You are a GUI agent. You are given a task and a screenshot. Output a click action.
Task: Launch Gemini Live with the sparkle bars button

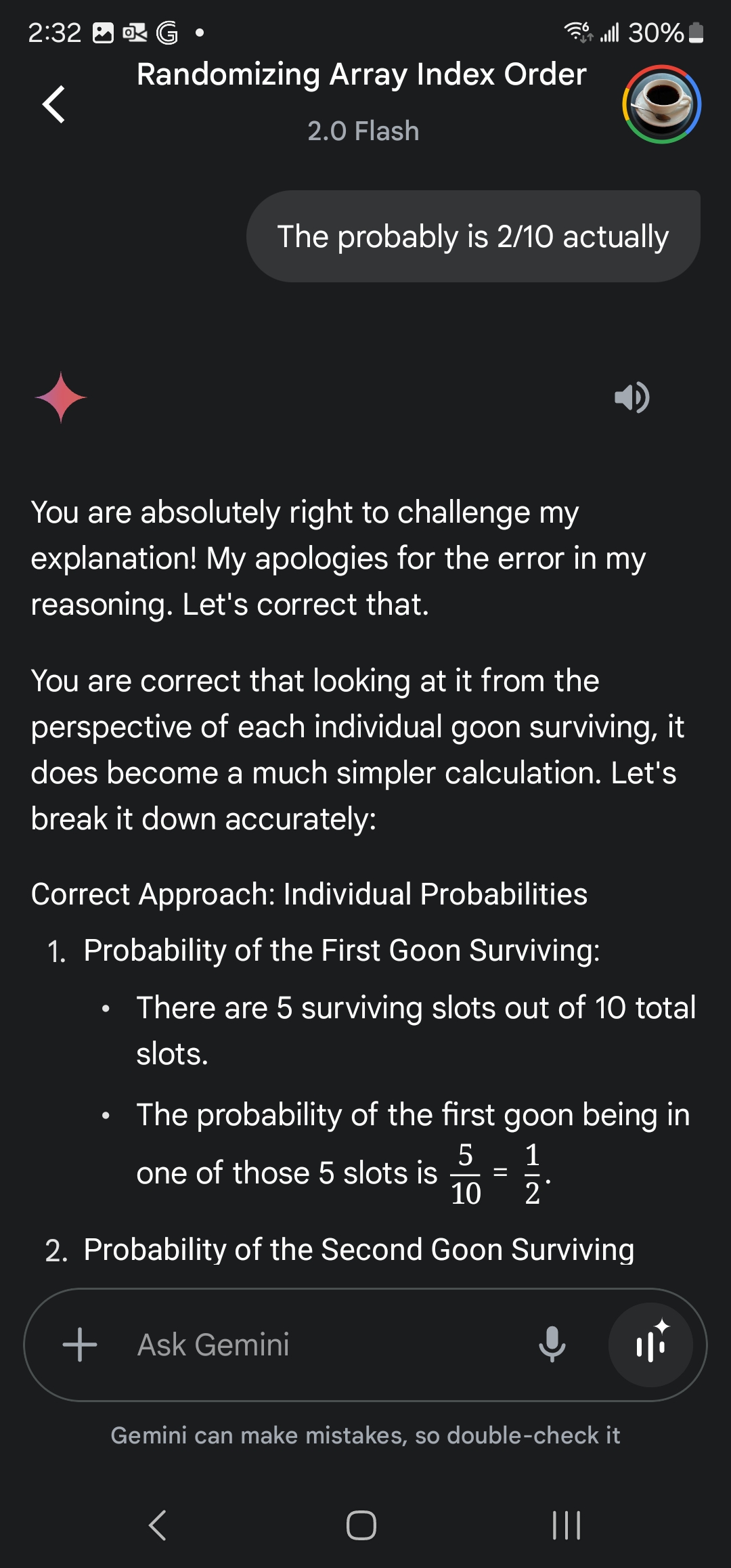point(650,1345)
